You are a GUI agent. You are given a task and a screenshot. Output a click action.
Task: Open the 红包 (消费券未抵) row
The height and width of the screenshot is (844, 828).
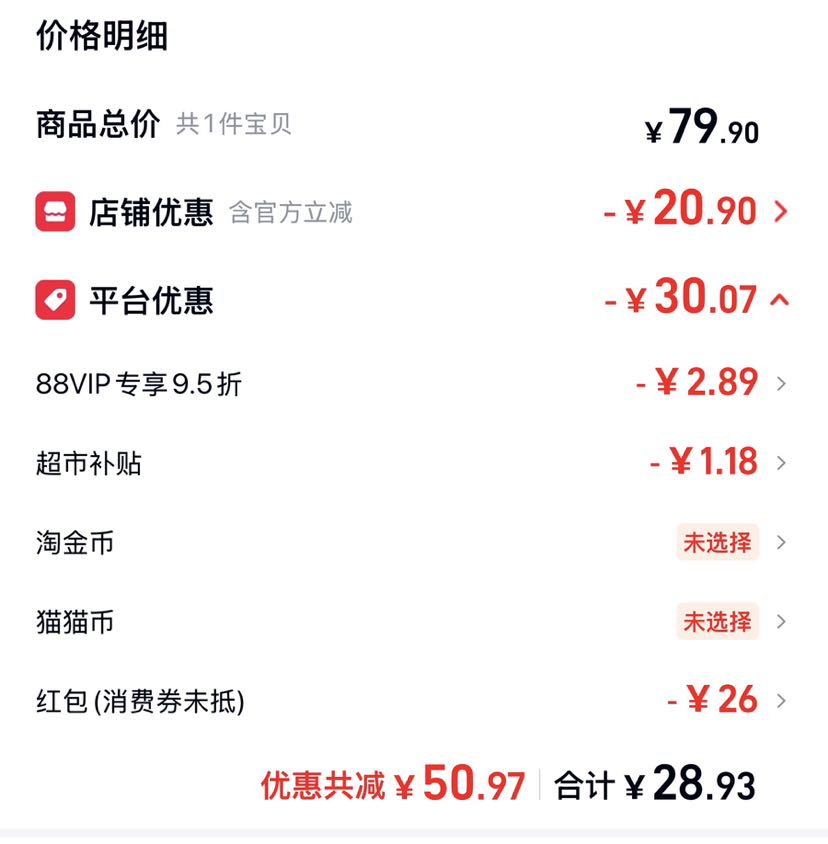pyautogui.click(x=412, y=701)
